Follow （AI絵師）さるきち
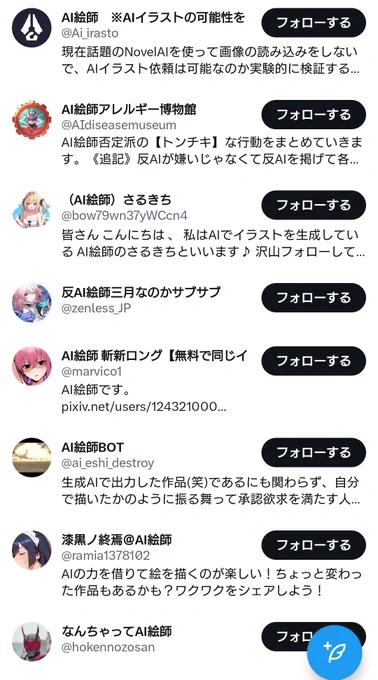Image resolution: width=378 pixels, height=680 pixels. (x=313, y=205)
